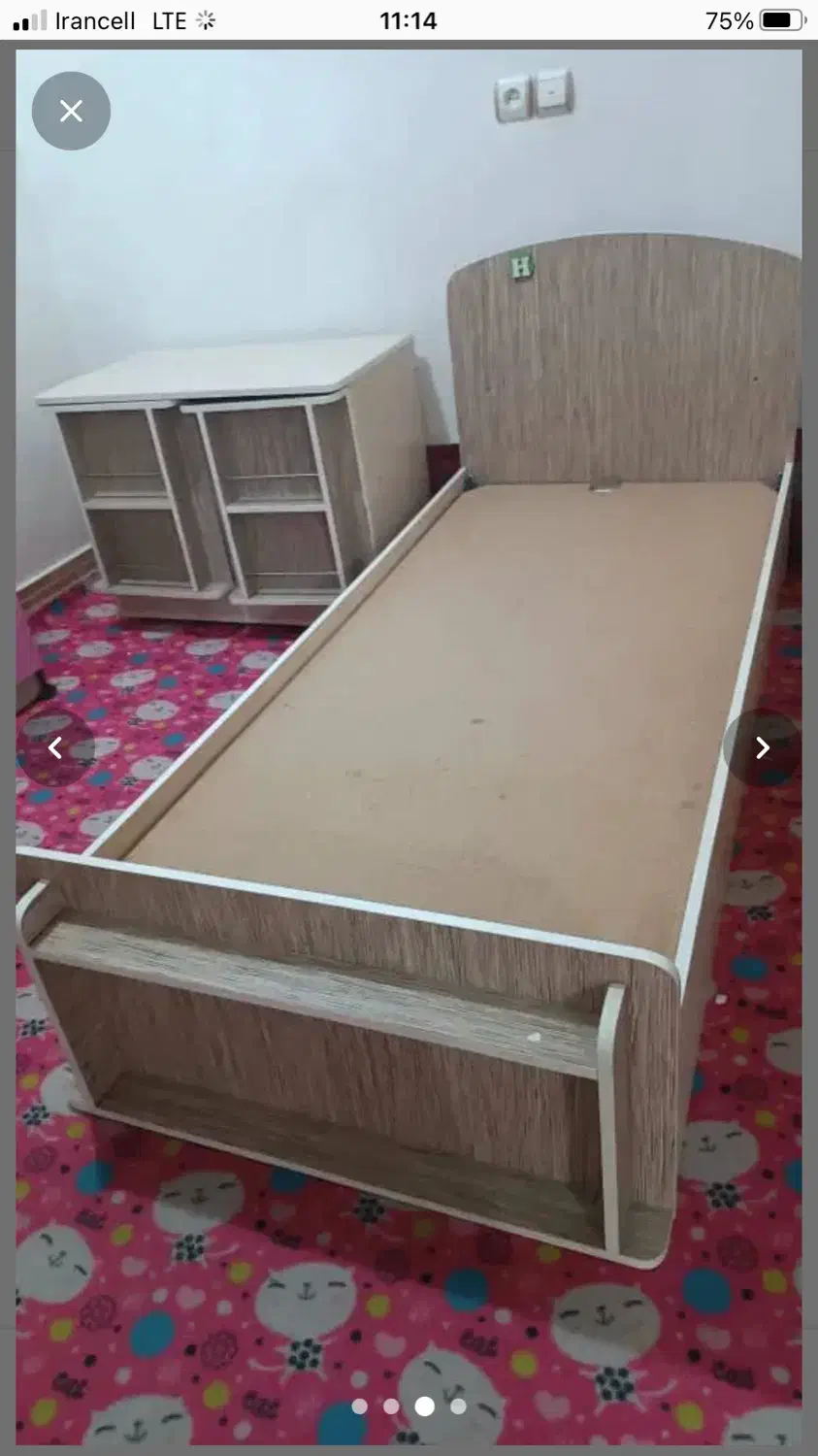Tap the highlighted third pagination dot
Viewport: 818px width, 1456px height.
[425, 1406]
